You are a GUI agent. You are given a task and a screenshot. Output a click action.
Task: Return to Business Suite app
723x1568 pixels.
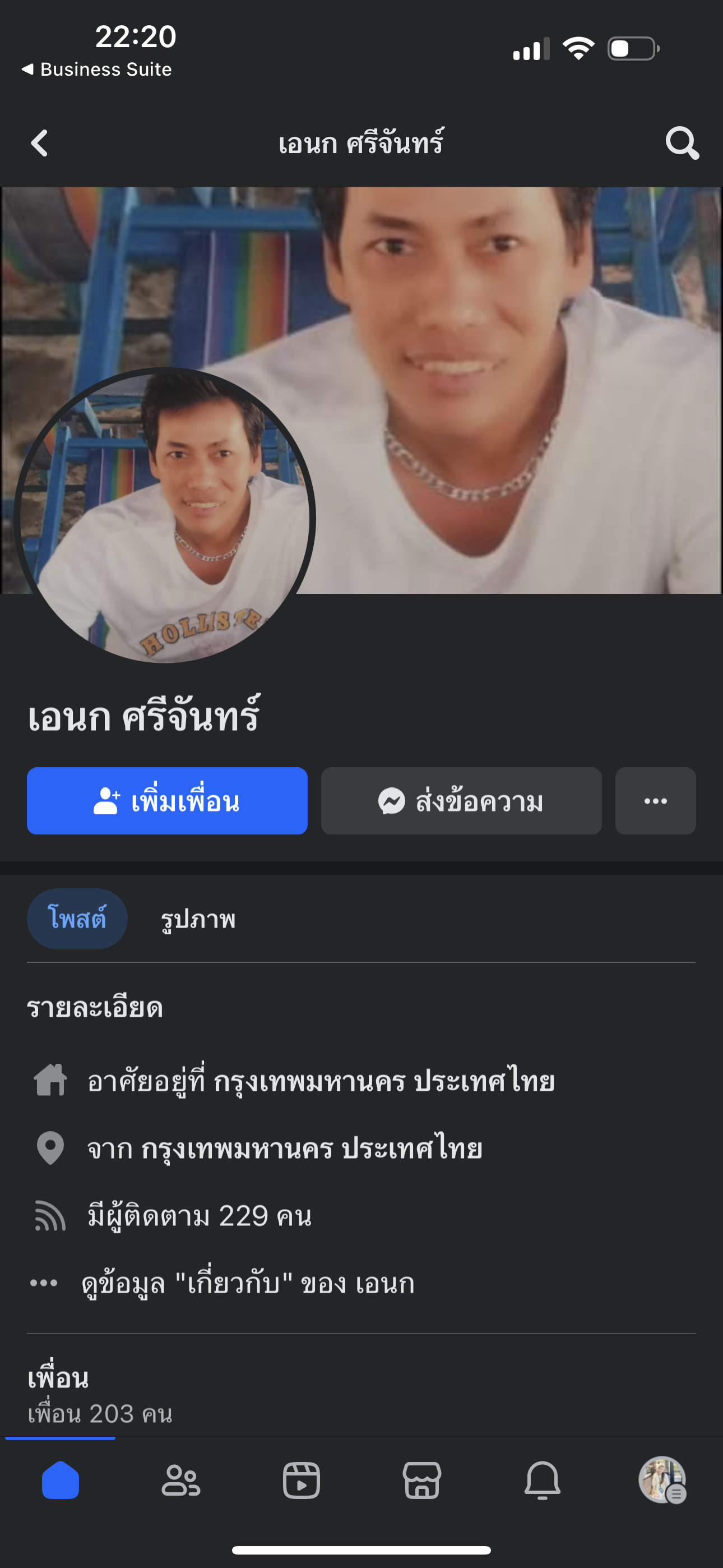[98, 70]
